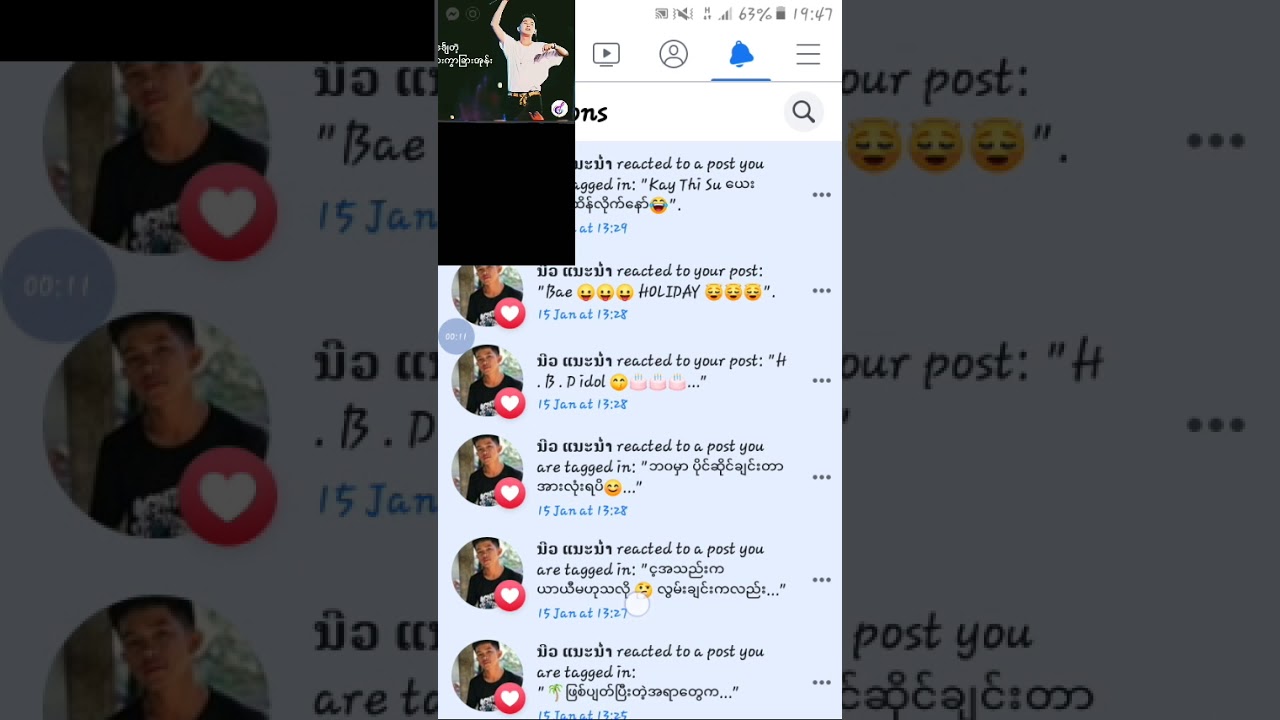
Task: Switch to the Watch video tab
Action: [x=606, y=54]
